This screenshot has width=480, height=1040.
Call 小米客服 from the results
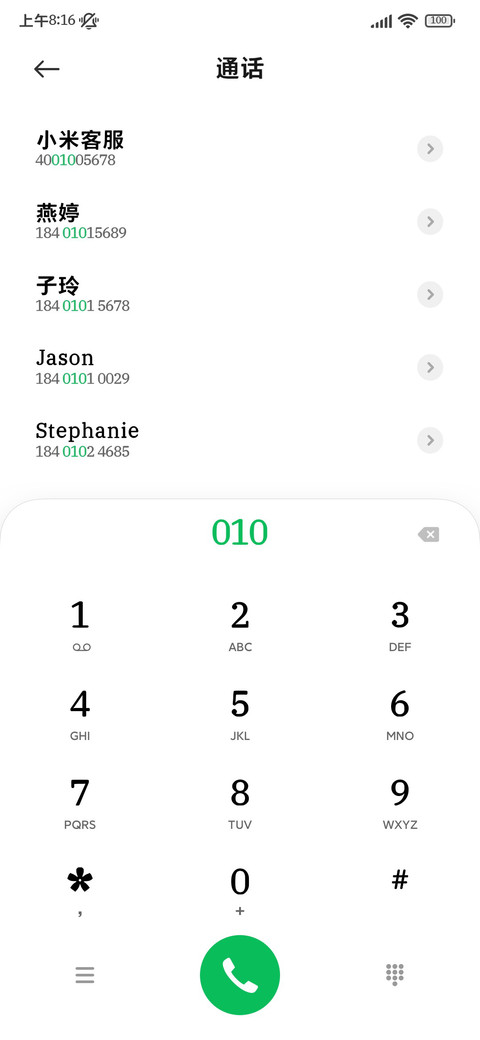225,149
